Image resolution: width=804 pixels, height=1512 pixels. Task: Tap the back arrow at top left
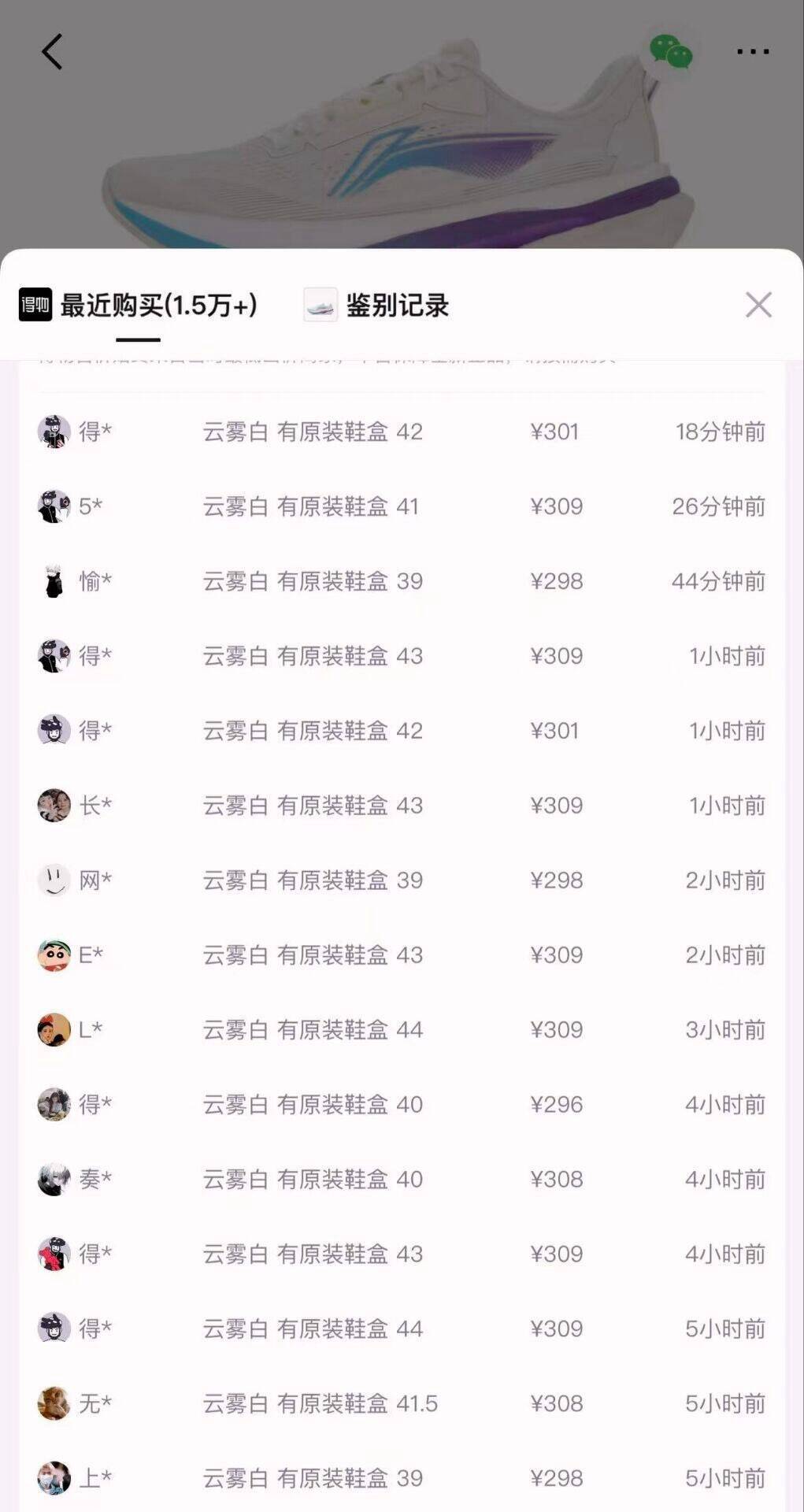[50, 52]
